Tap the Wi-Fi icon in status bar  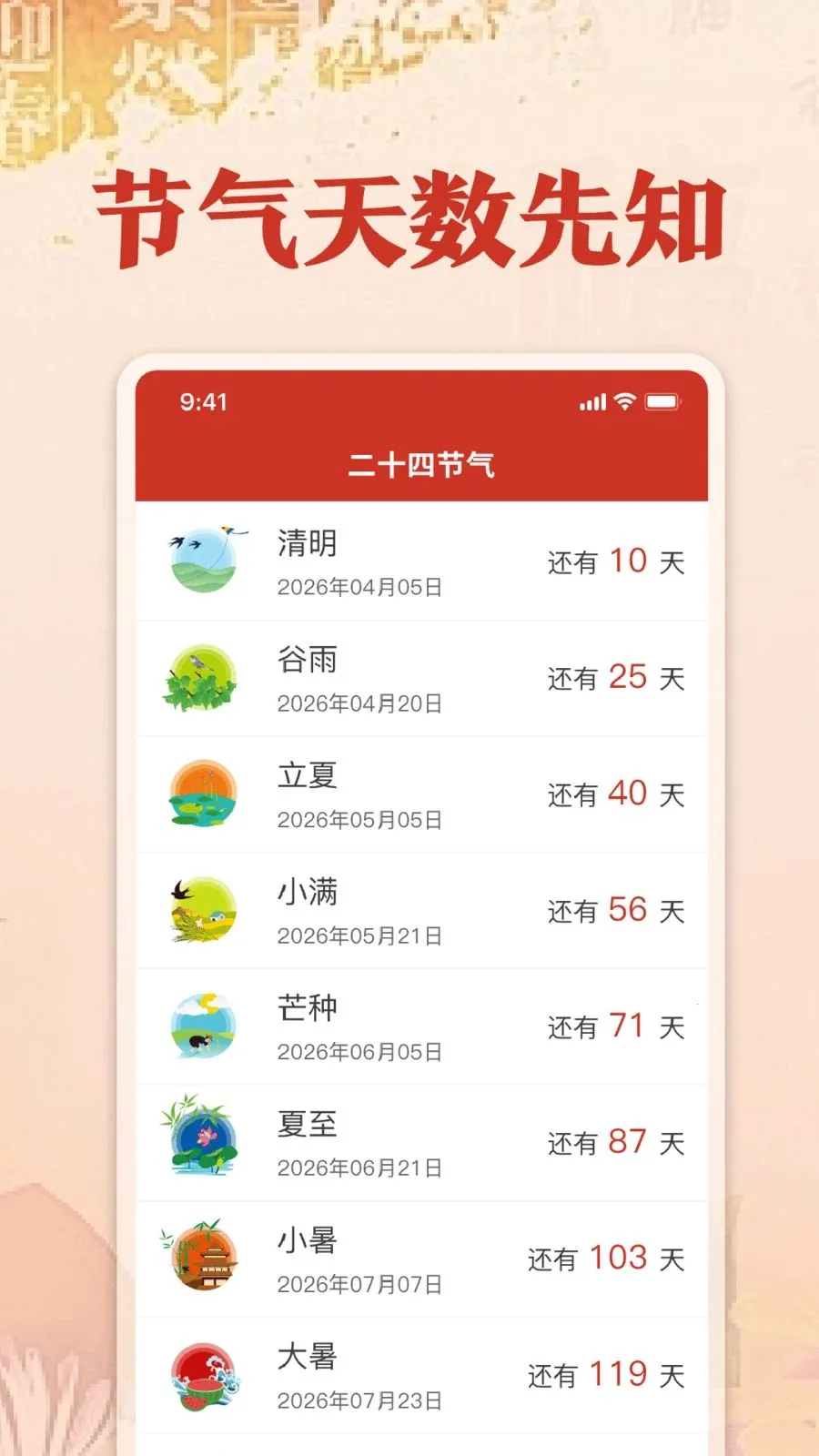click(x=623, y=400)
